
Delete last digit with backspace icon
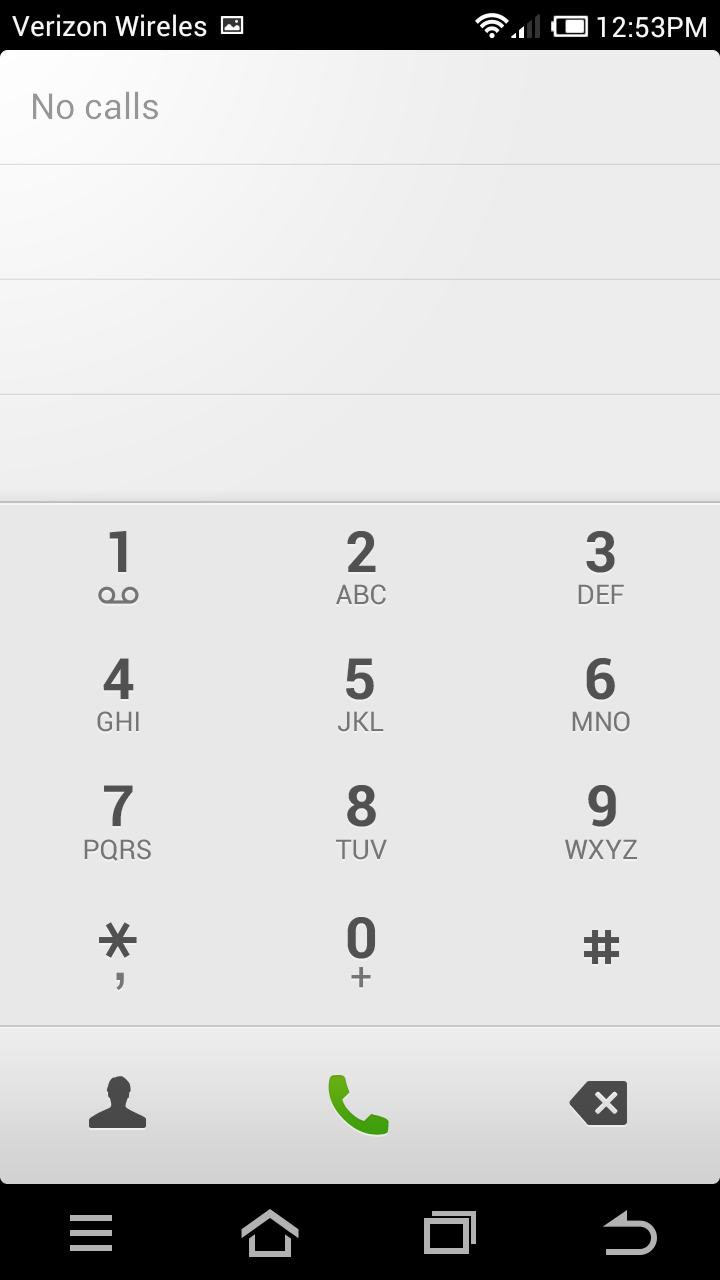coord(599,1103)
